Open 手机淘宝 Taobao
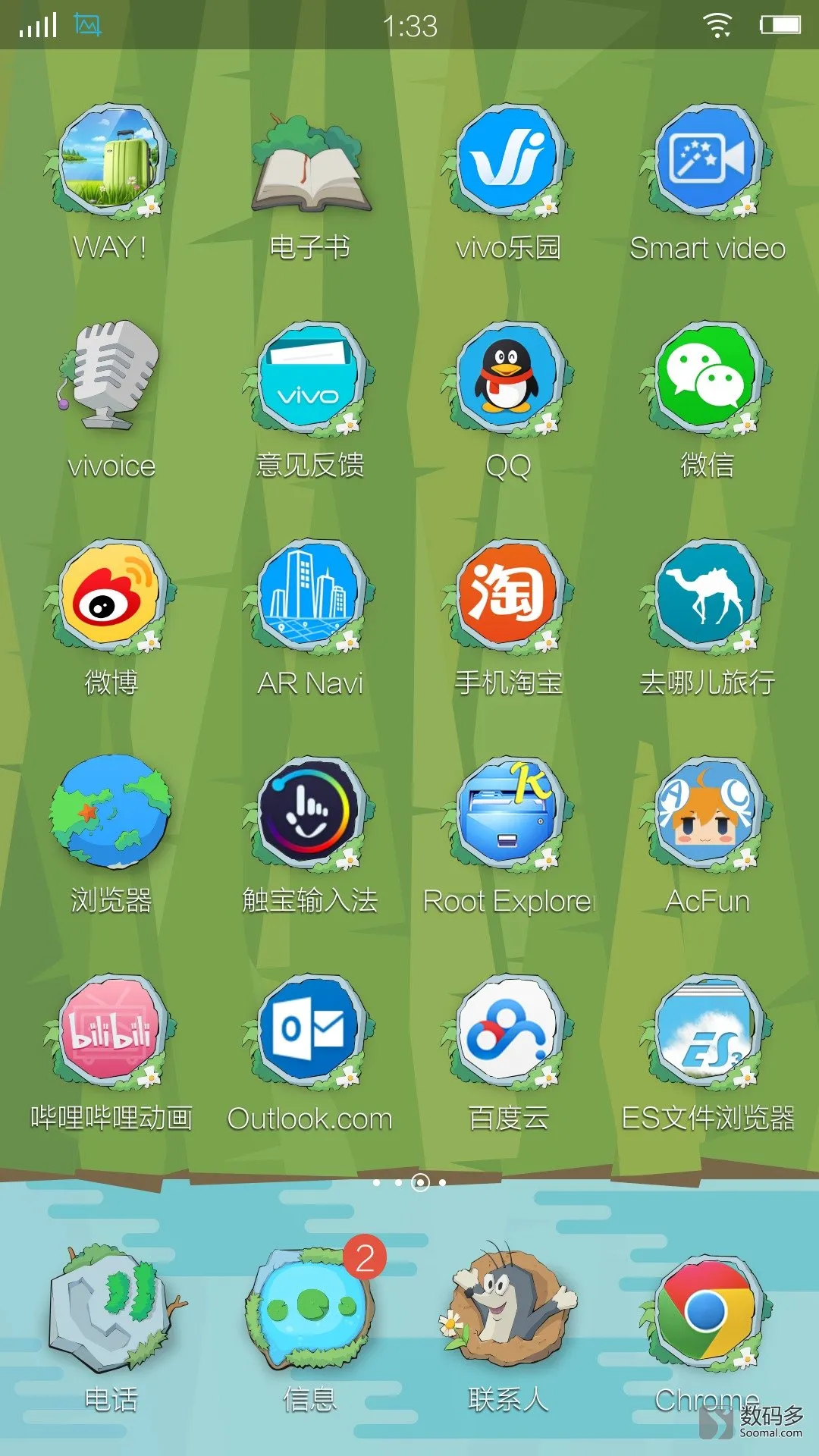 click(x=509, y=597)
